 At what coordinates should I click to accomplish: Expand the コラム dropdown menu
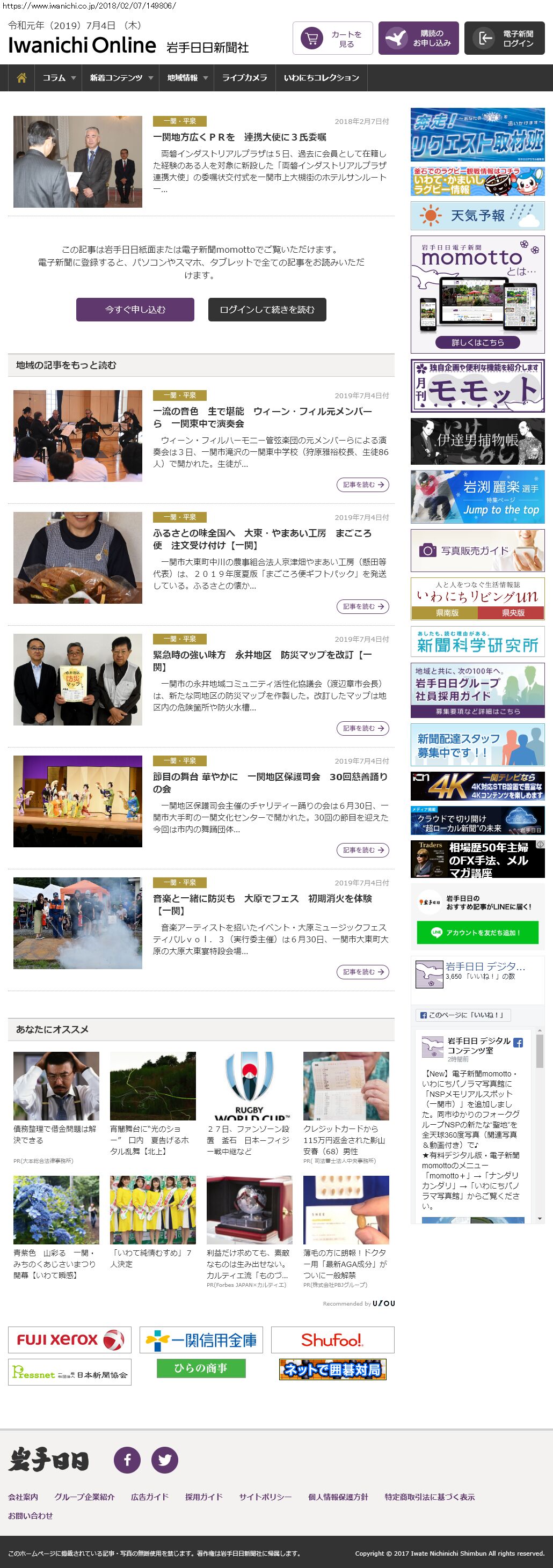pyautogui.click(x=59, y=78)
